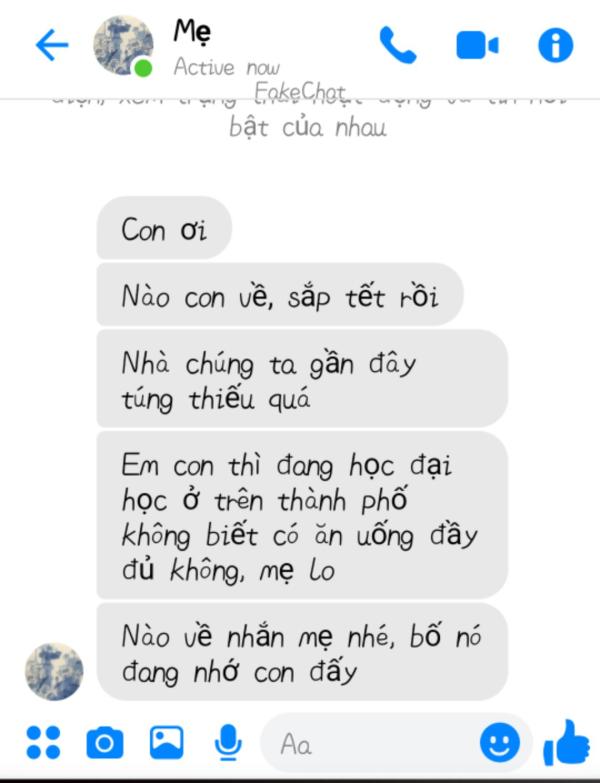
Task: Open the emoji picker
Action: point(499,742)
